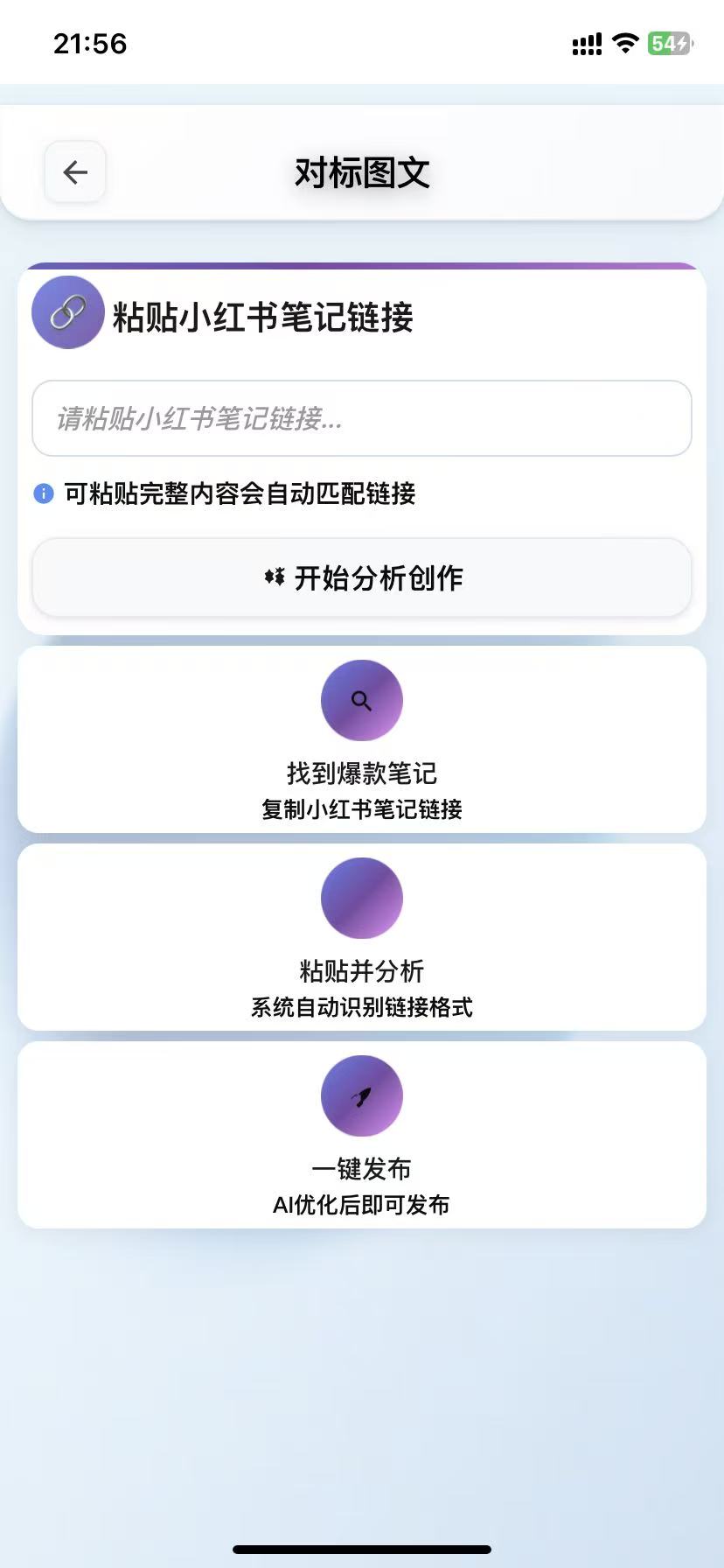Screen dimensions: 724x1568
Task: Tap the 一键发布 card
Action: coord(361,1135)
